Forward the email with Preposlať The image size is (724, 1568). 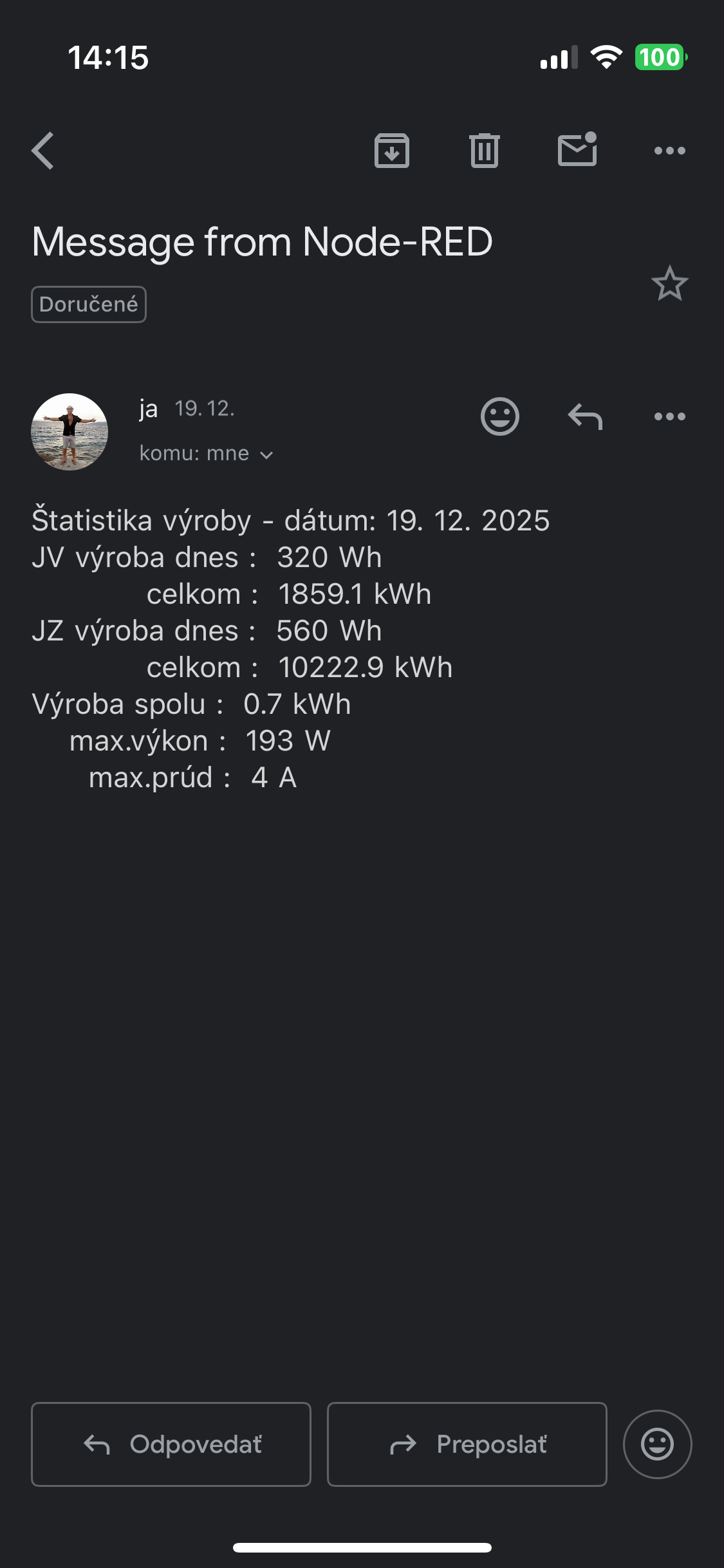(x=467, y=1444)
